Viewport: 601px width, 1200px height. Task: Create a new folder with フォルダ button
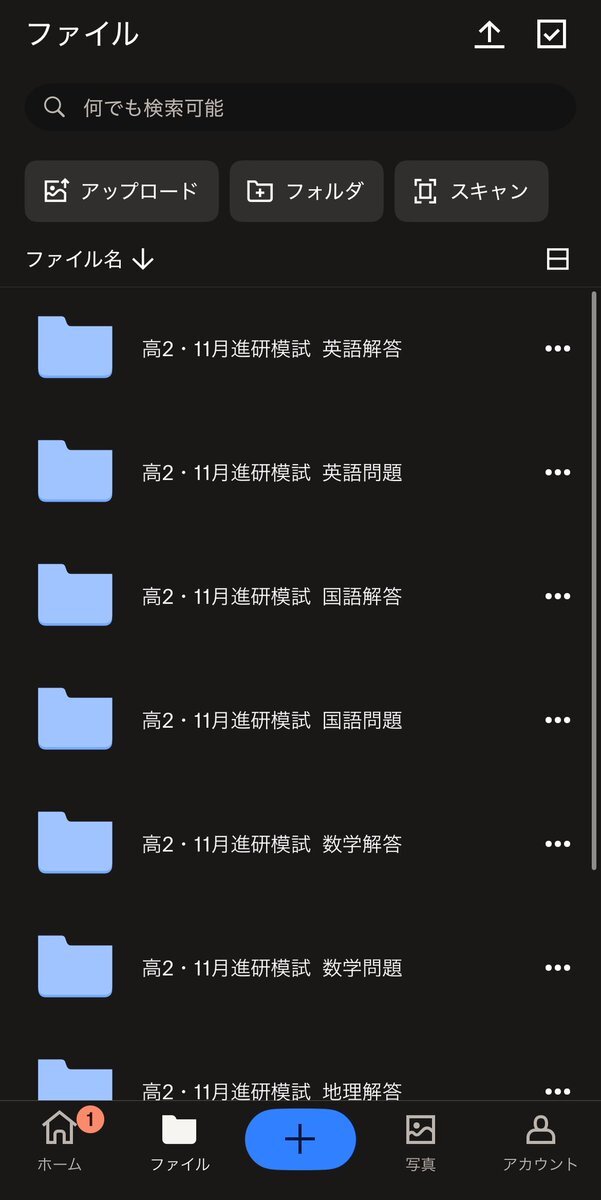[306, 191]
